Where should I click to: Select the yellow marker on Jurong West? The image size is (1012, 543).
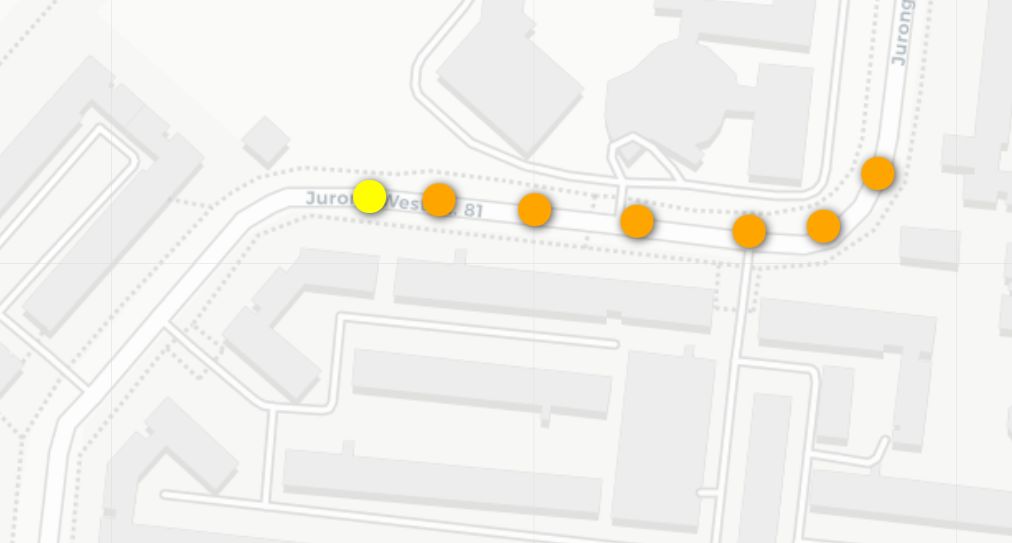[x=370, y=196]
